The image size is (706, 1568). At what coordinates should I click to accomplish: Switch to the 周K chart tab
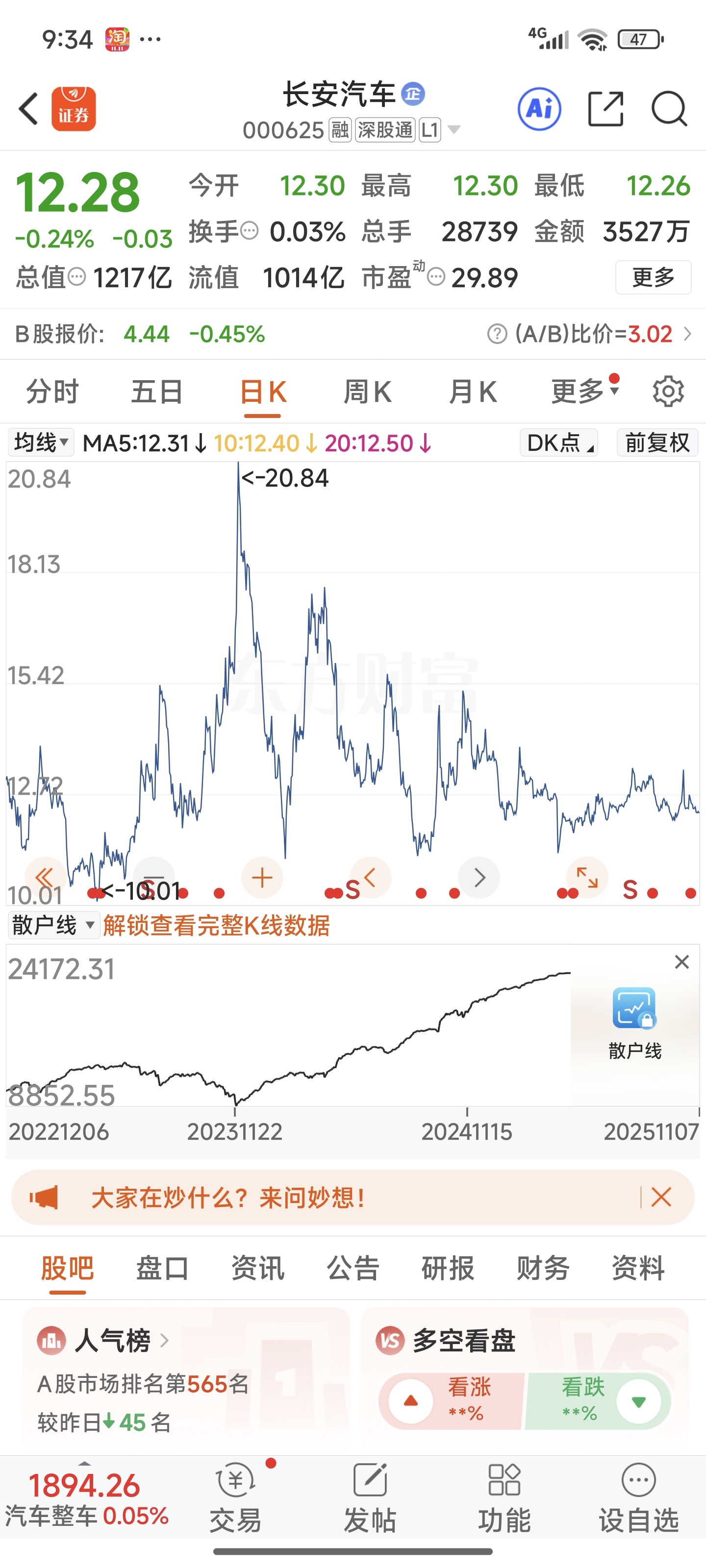click(367, 392)
